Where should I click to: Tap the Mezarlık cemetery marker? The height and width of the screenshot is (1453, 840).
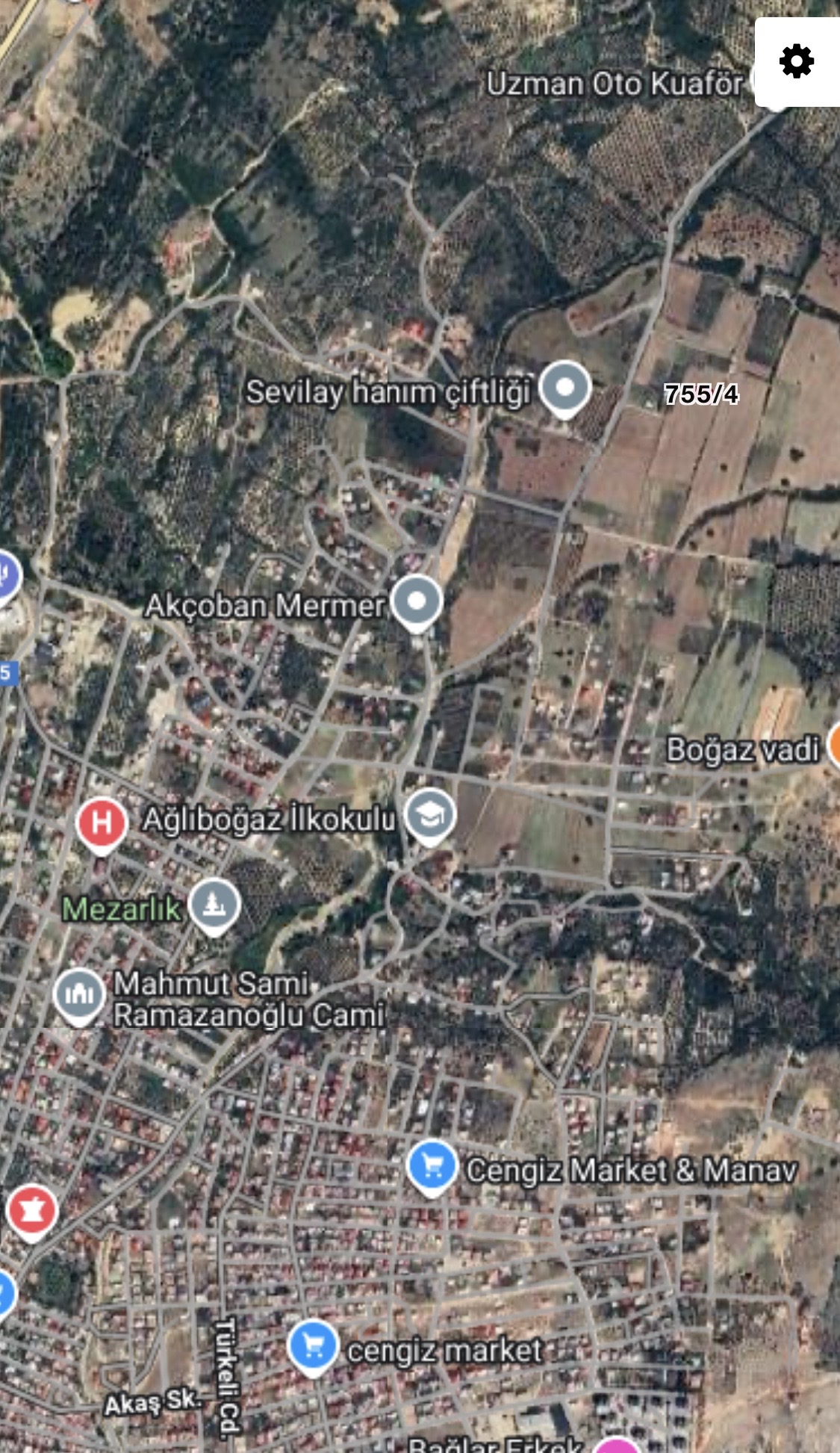[214, 905]
